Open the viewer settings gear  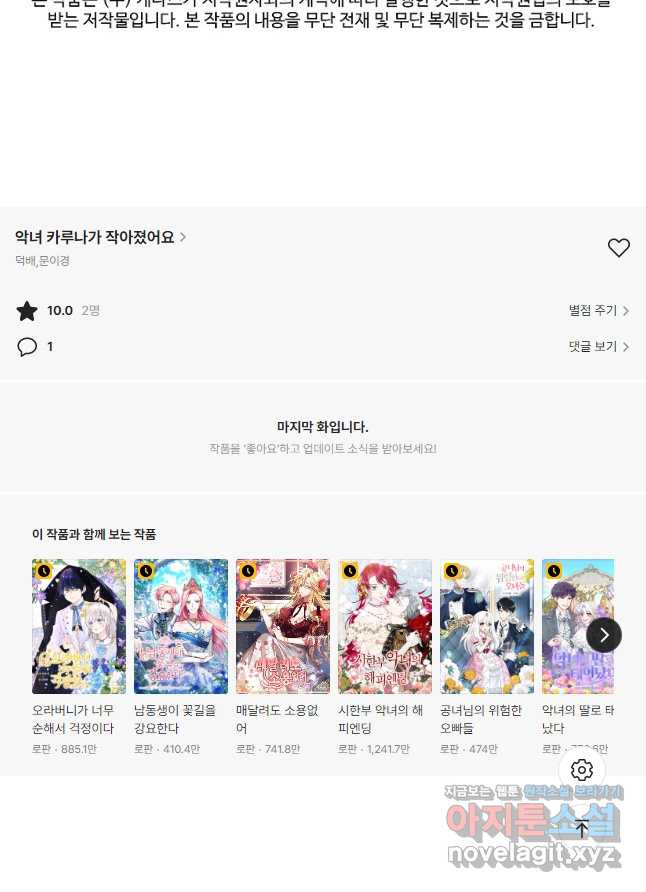(582, 770)
